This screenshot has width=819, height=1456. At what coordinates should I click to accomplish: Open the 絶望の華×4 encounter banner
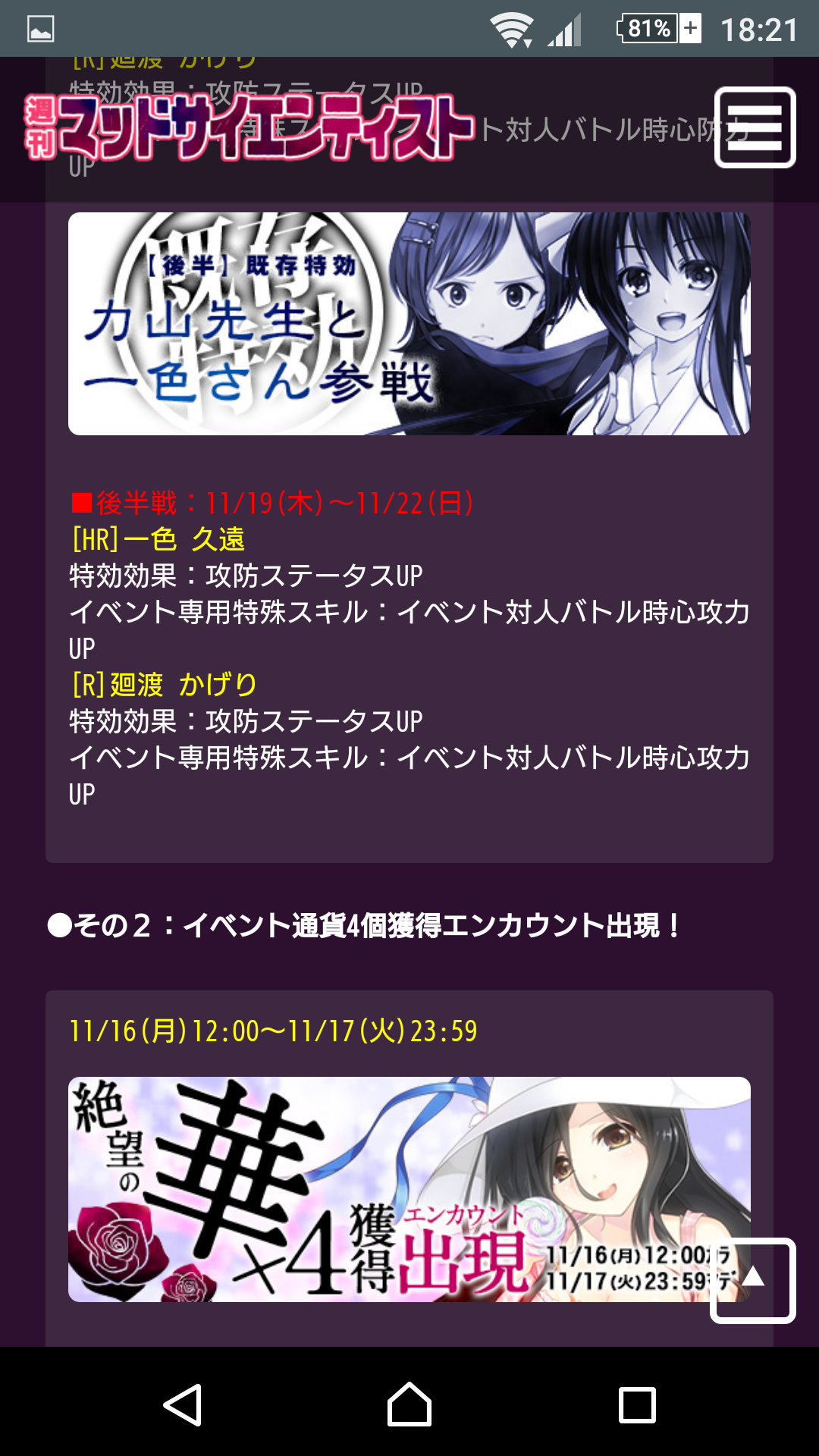(x=387, y=1189)
